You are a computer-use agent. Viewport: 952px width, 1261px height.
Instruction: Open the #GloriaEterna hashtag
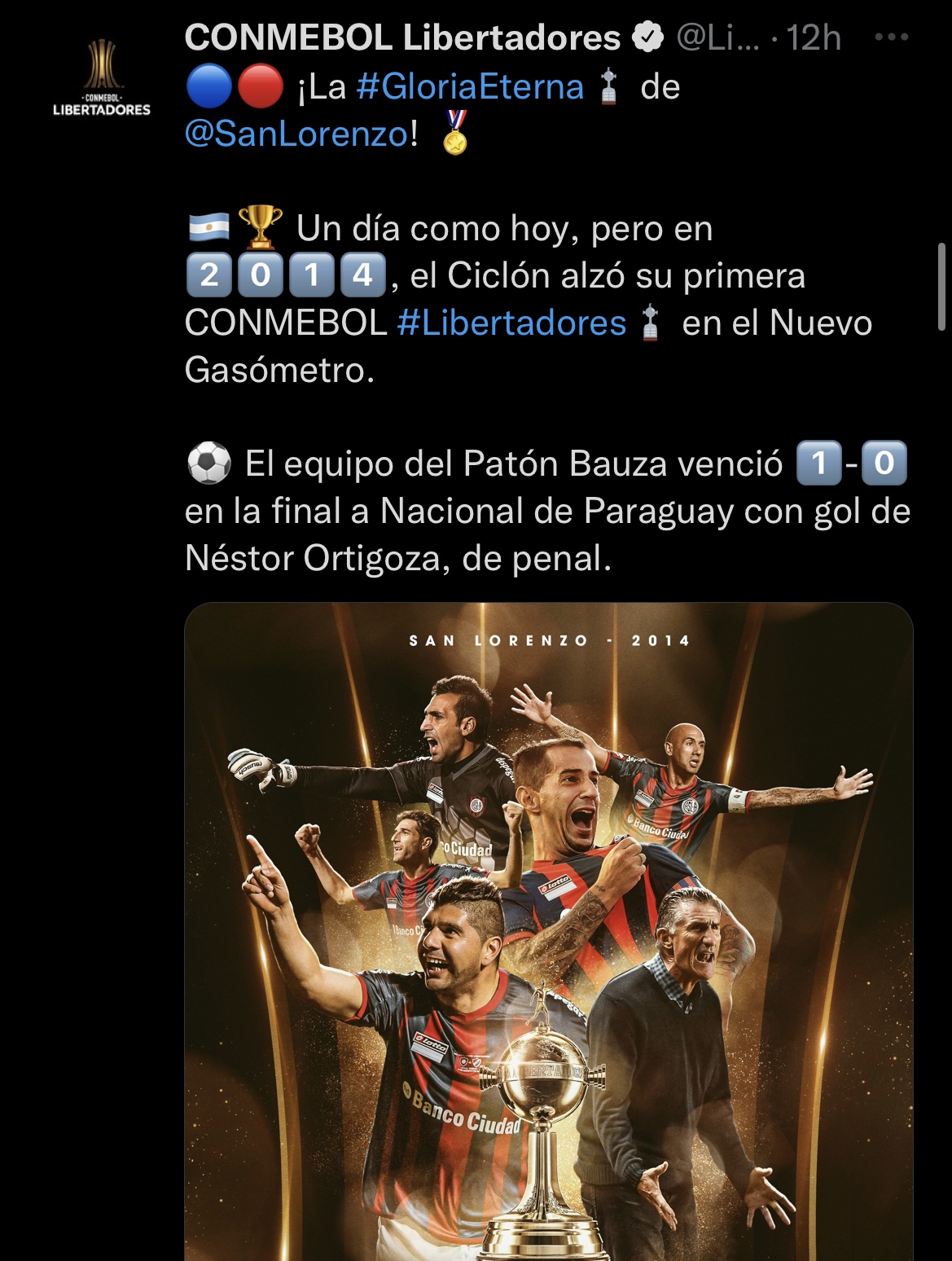coord(470,86)
